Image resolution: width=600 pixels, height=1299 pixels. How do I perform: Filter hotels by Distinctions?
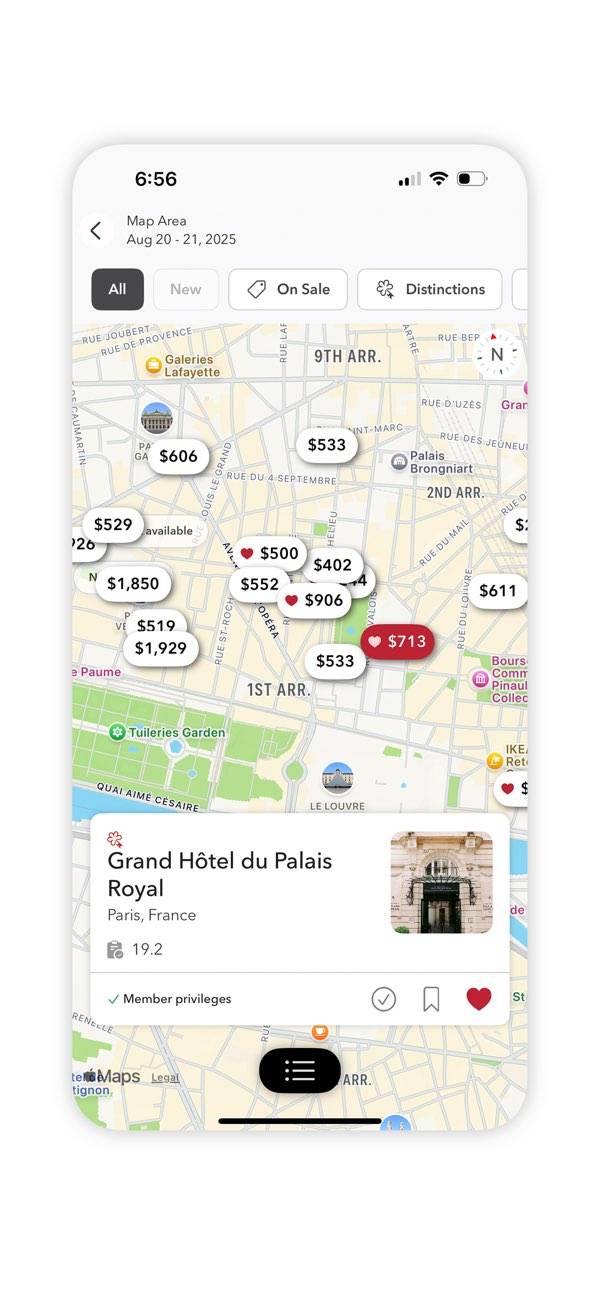pos(430,289)
